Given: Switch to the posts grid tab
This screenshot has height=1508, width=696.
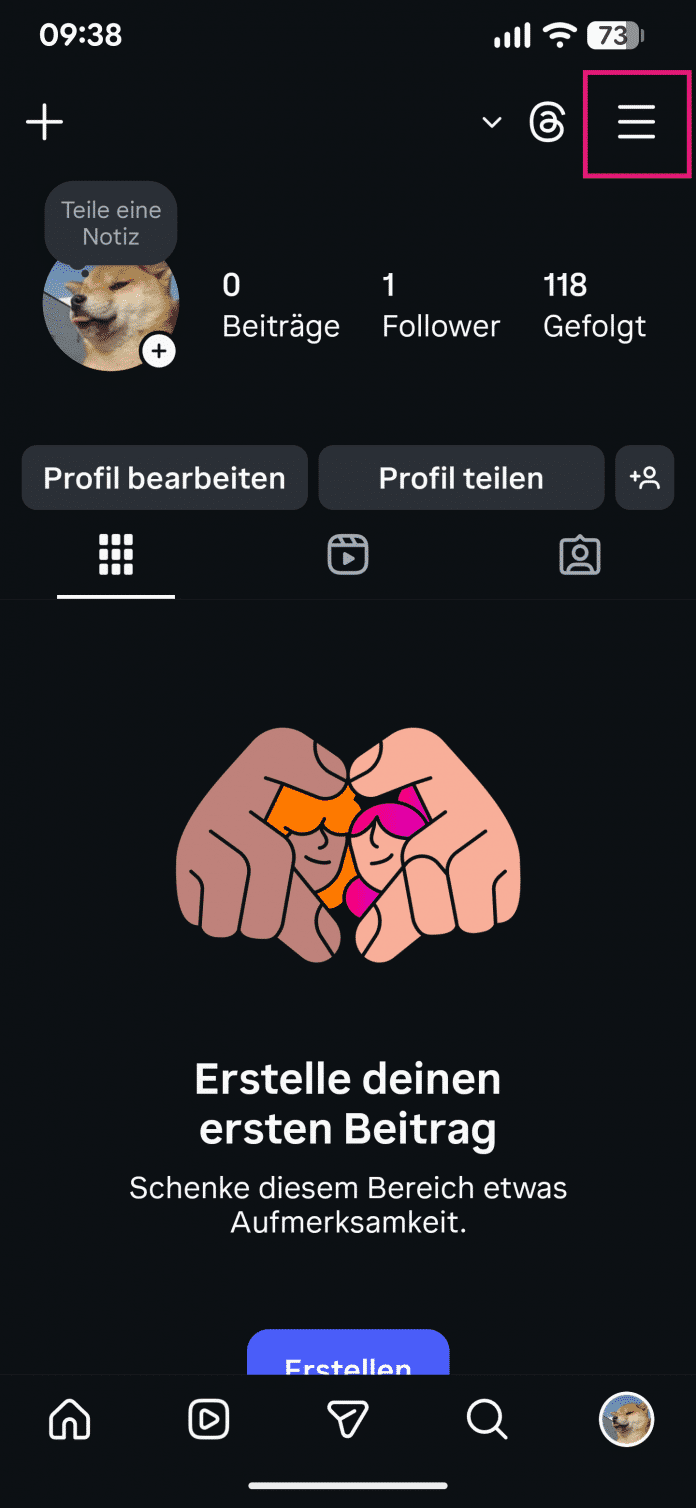Looking at the screenshot, I should click(x=116, y=555).
